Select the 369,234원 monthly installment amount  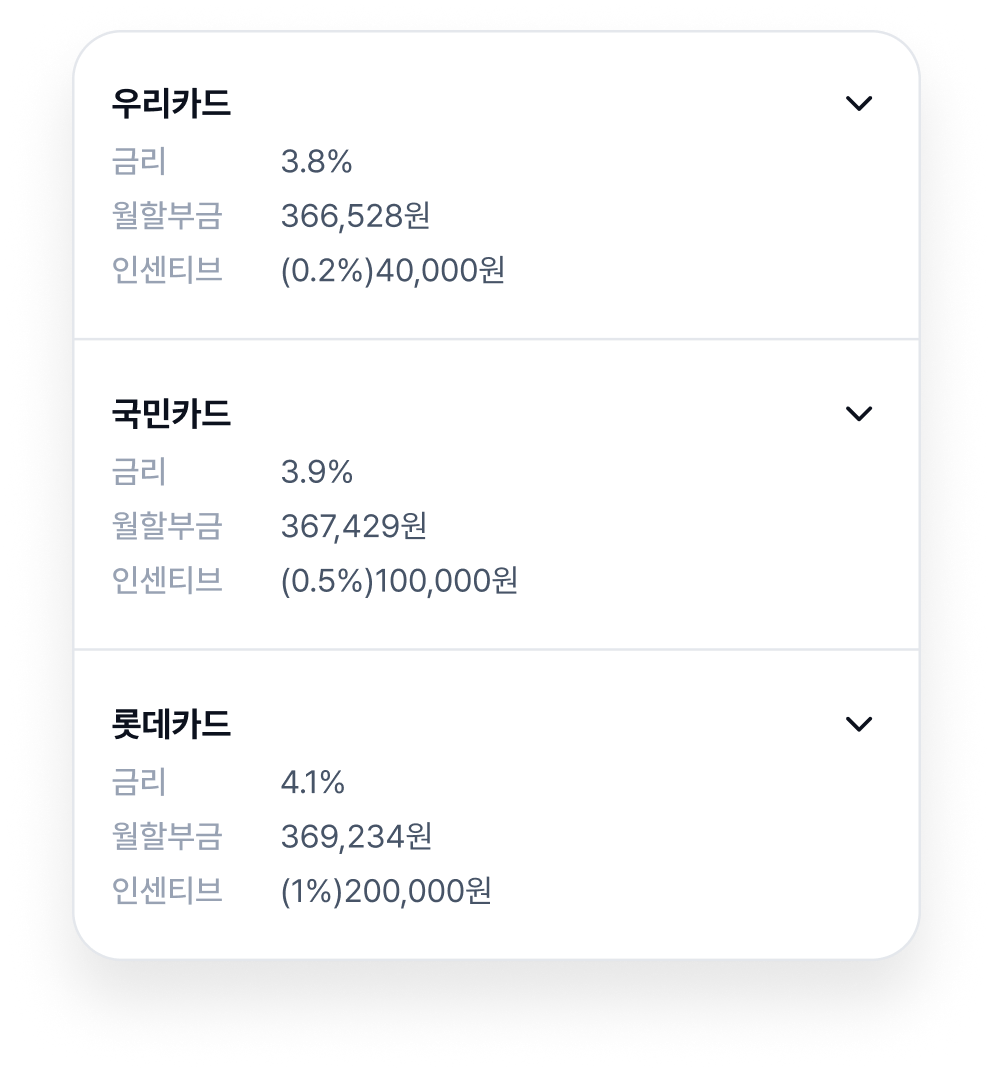pos(354,837)
